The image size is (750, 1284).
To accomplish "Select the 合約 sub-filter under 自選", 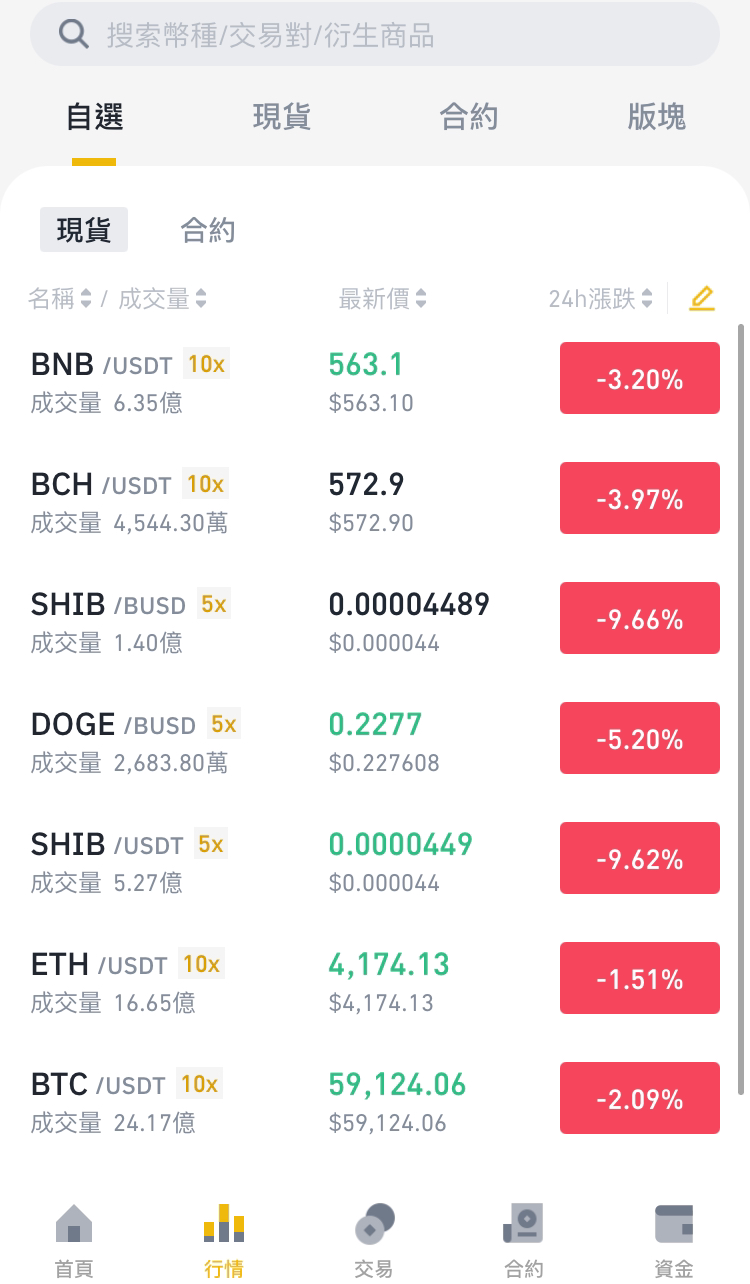I will pyautogui.click(x=207, y=230).
